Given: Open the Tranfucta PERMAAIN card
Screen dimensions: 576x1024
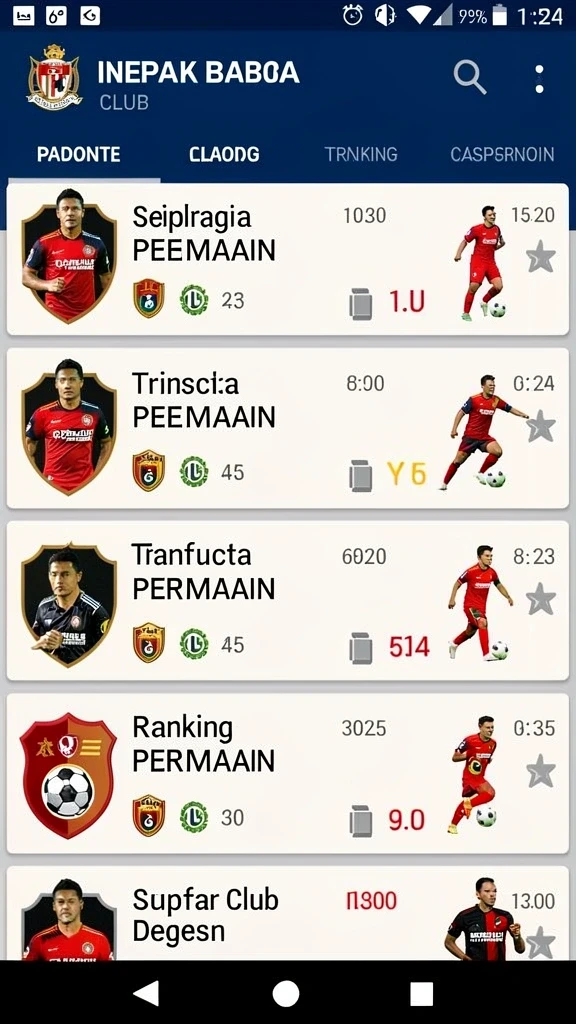Looking at the screenshot, I should (287, 600).
